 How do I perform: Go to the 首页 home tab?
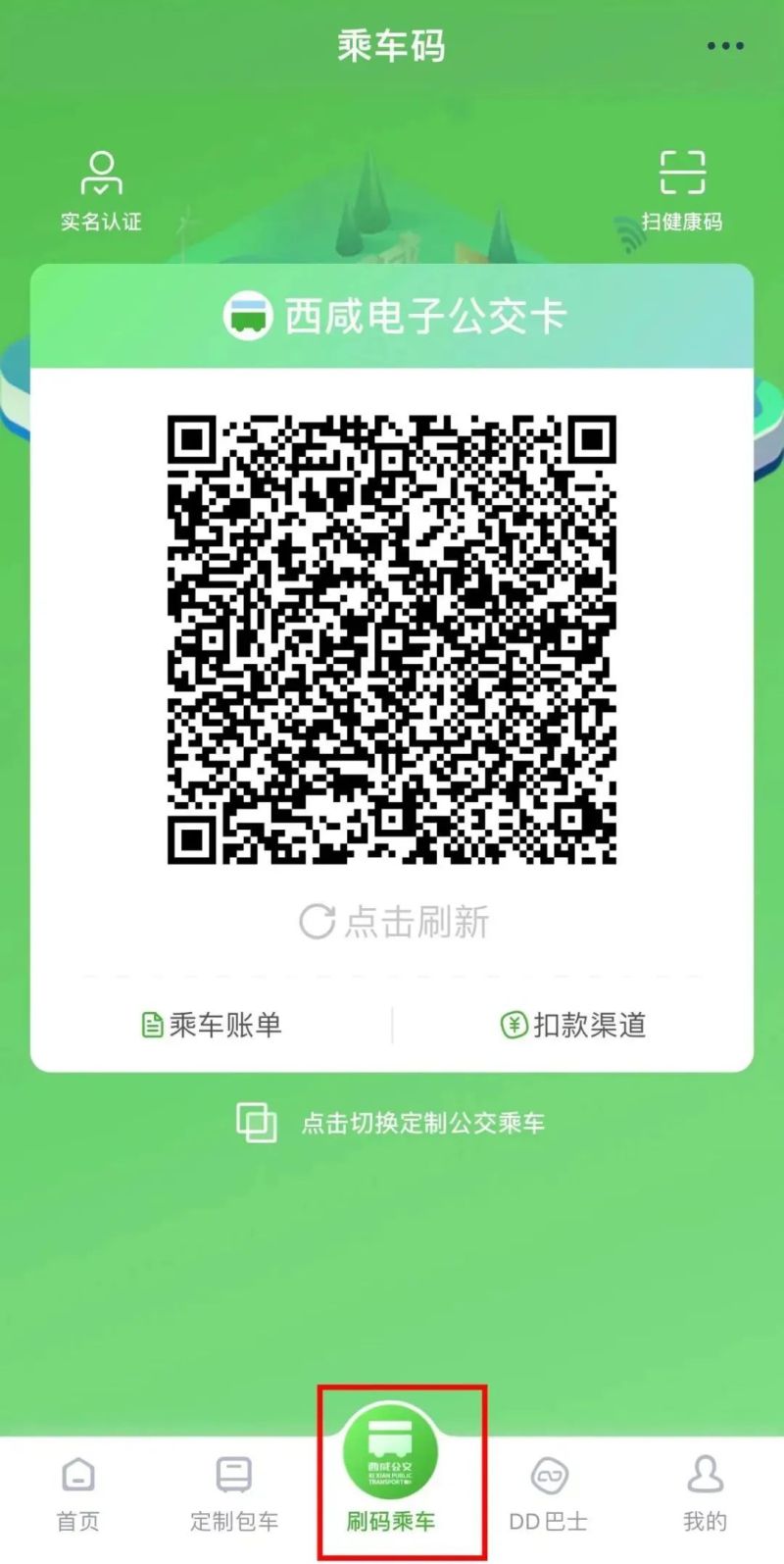point(78,1493)
